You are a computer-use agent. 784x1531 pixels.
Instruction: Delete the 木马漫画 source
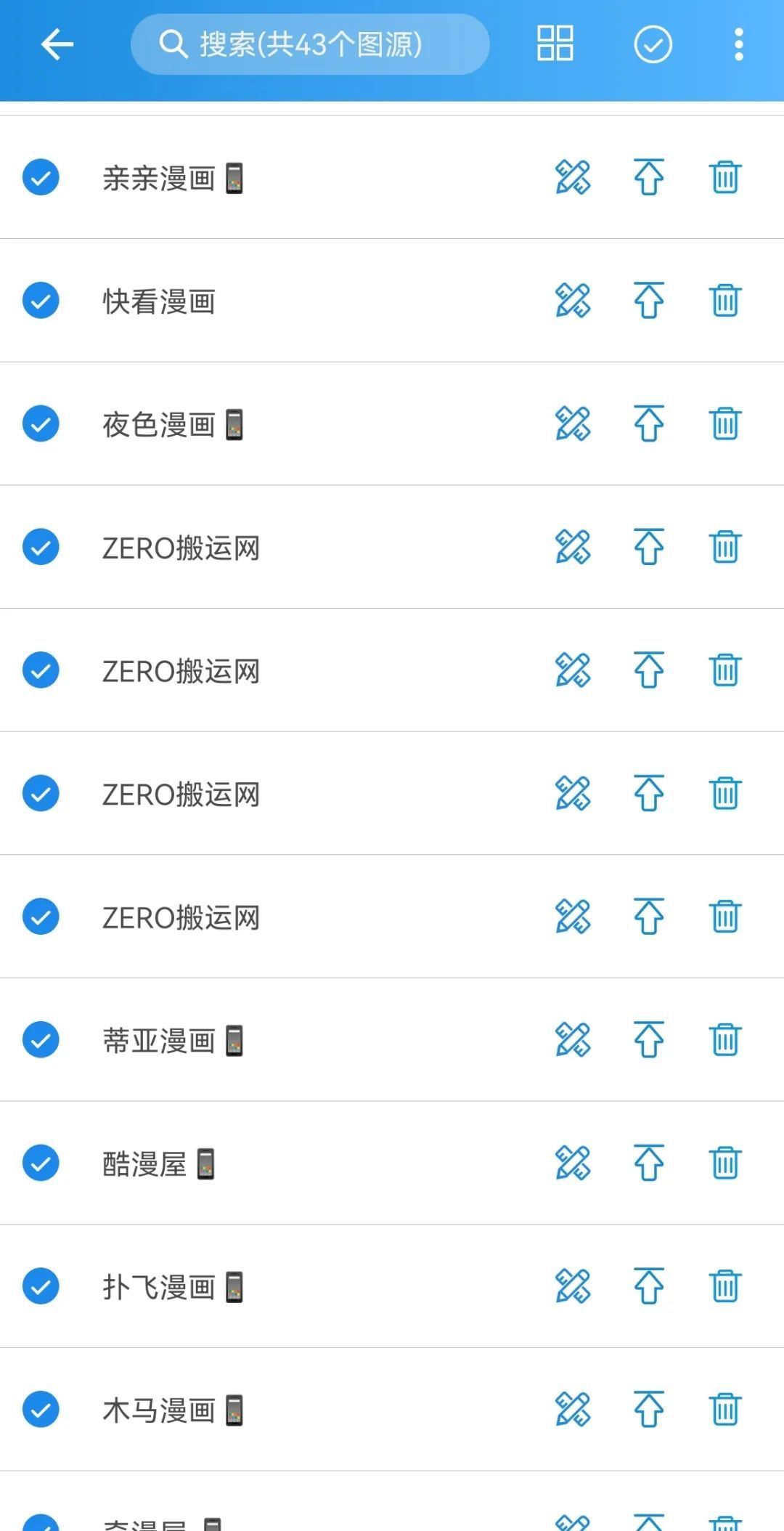point(724,1410)
